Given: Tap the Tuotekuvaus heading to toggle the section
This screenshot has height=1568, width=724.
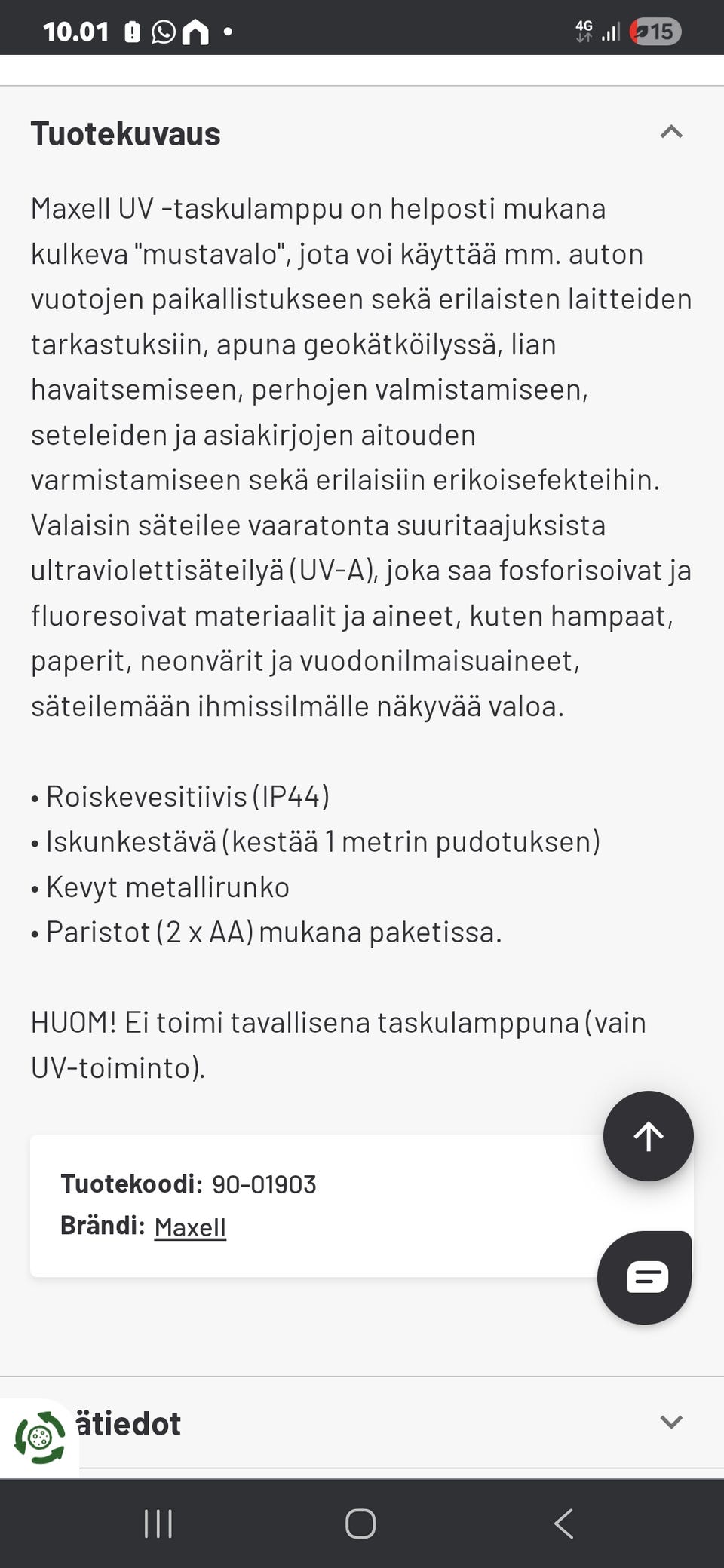Looking at the screenshot, I should (125, 133).
